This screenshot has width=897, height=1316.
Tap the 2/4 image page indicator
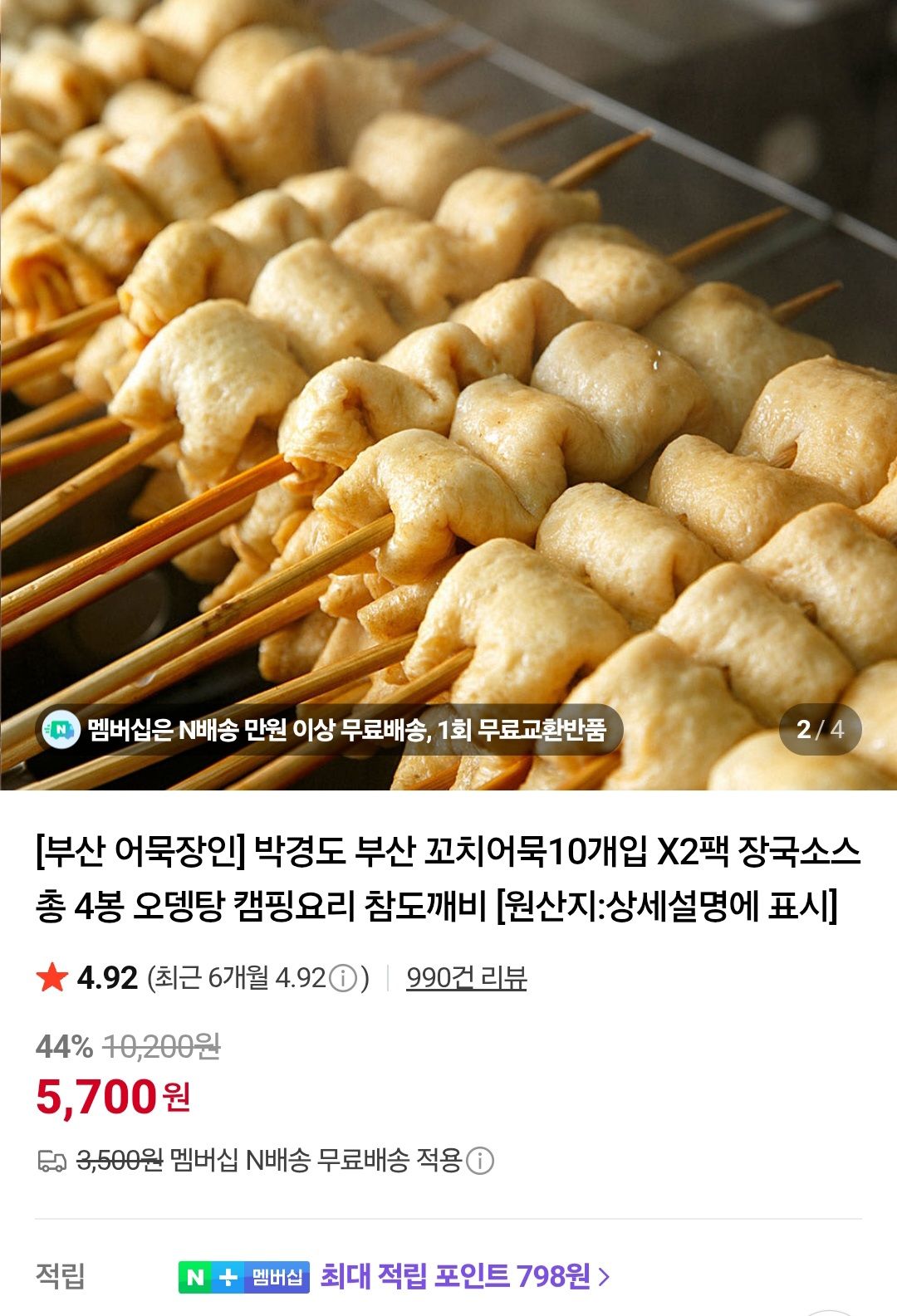pos(820,729)
